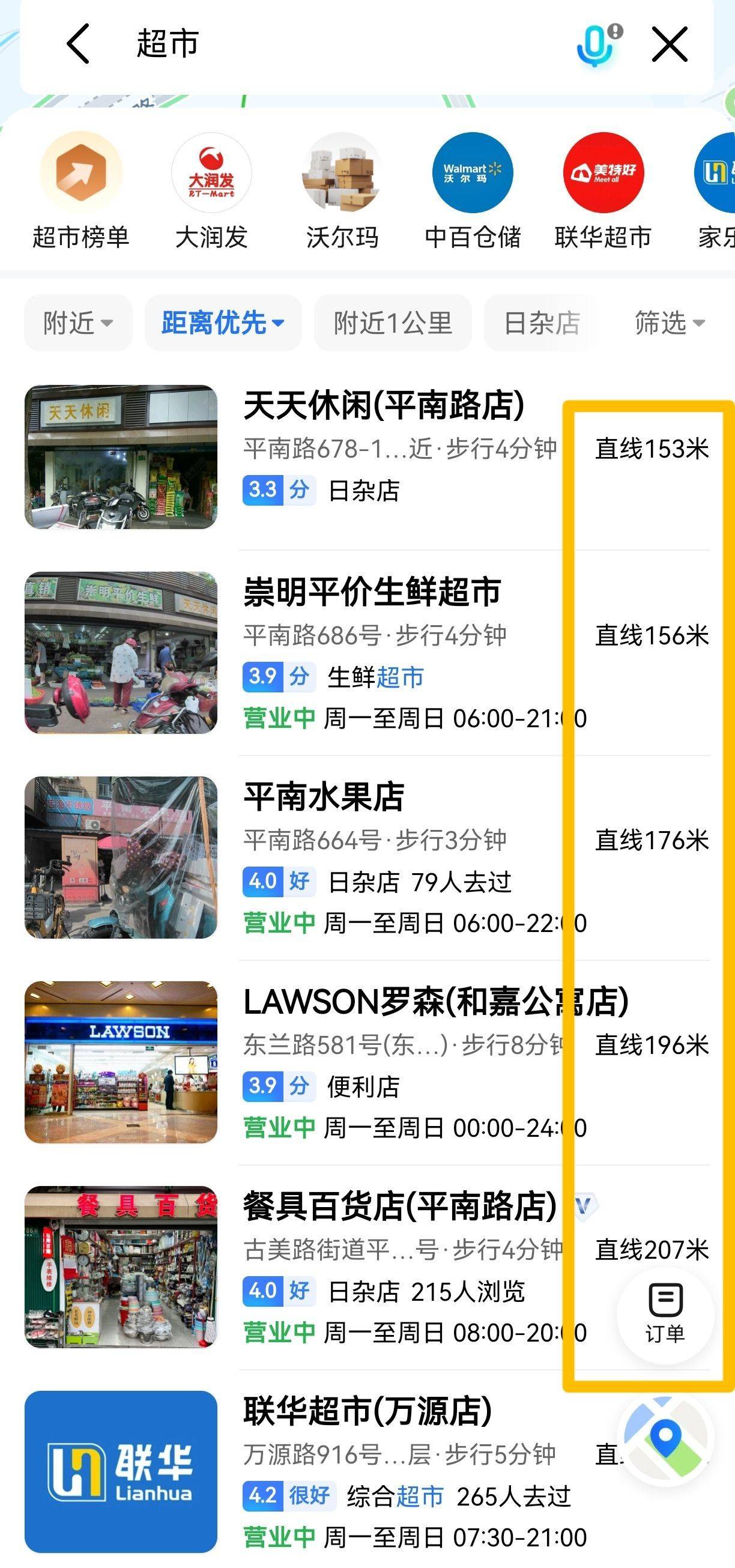Switch to map view with floating map button
This screenshot has height=1568, width=735.
click(665, 1439)
